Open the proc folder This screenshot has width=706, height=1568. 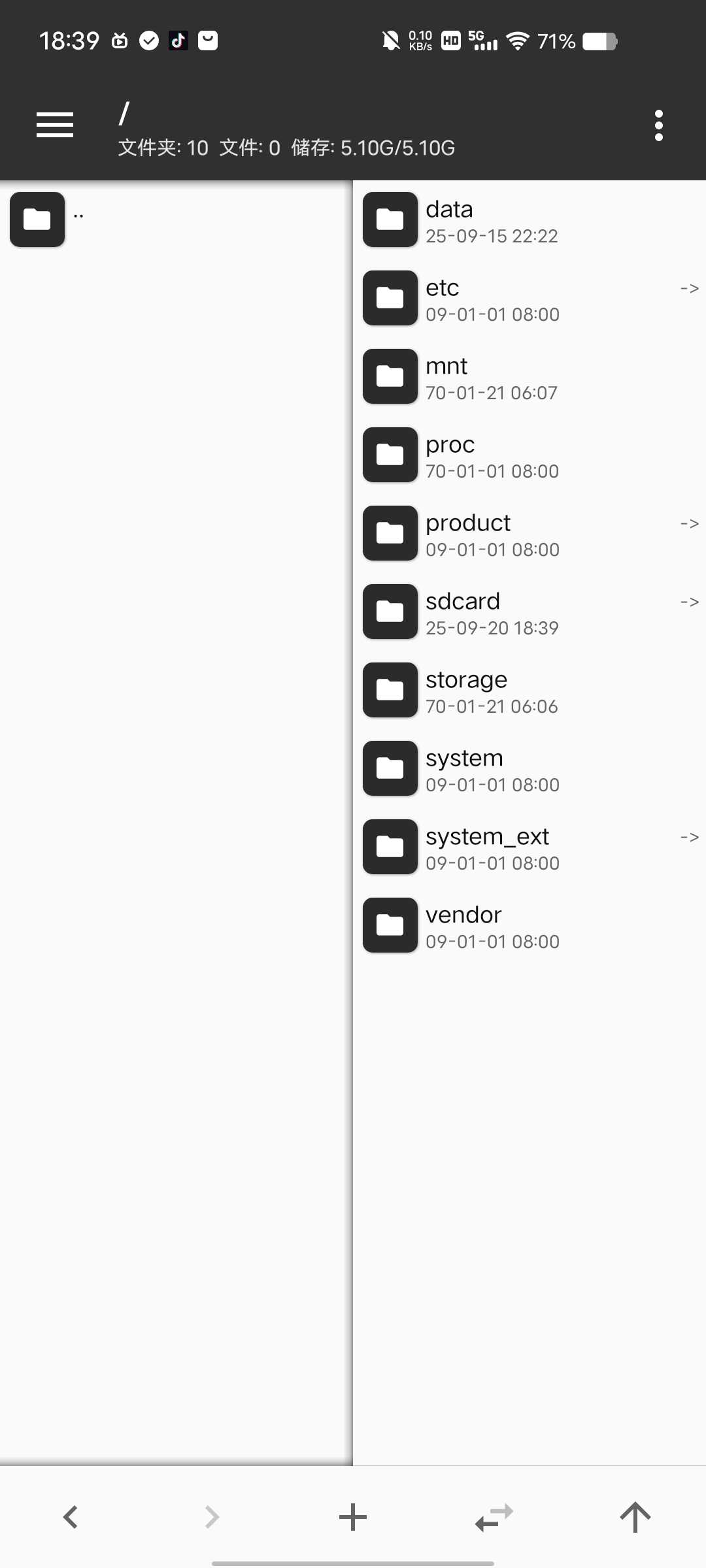tap(529, 455)
